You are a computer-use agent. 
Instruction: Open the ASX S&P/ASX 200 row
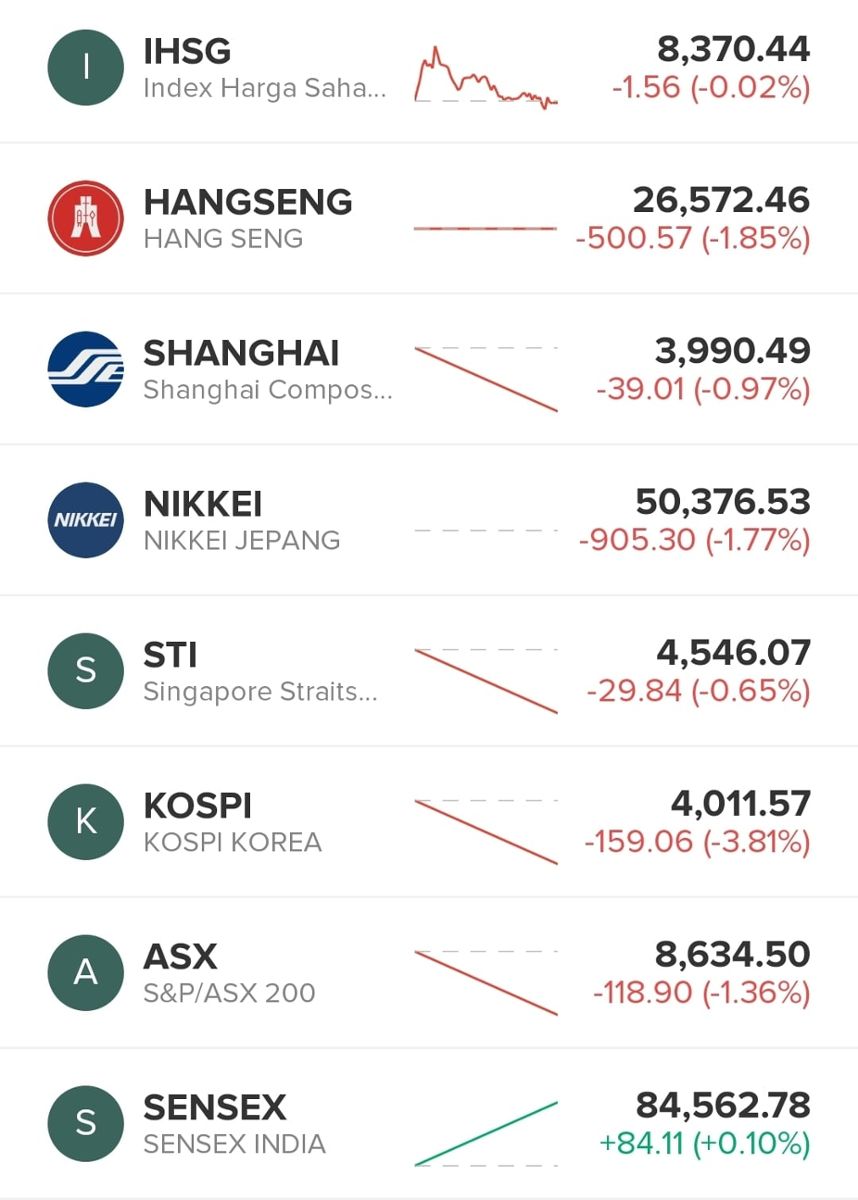pyautogui.click(x=429, y=974)
